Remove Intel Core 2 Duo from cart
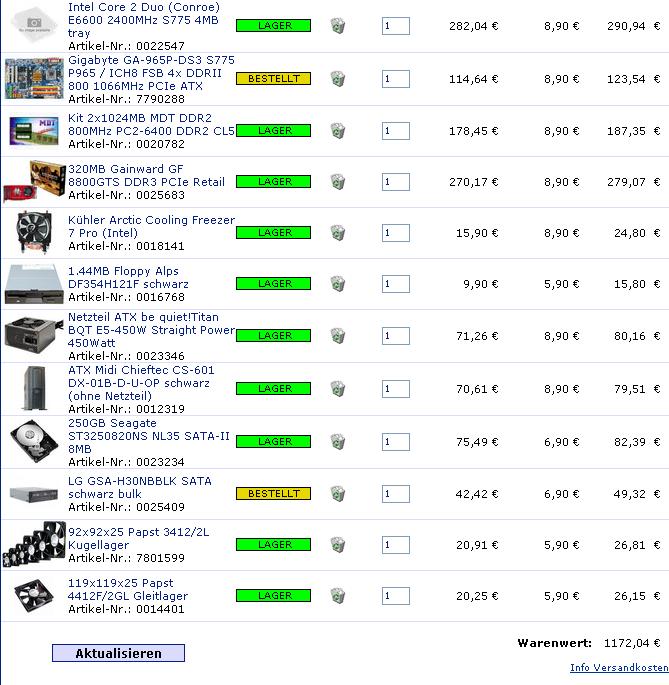 pos(338,26)
